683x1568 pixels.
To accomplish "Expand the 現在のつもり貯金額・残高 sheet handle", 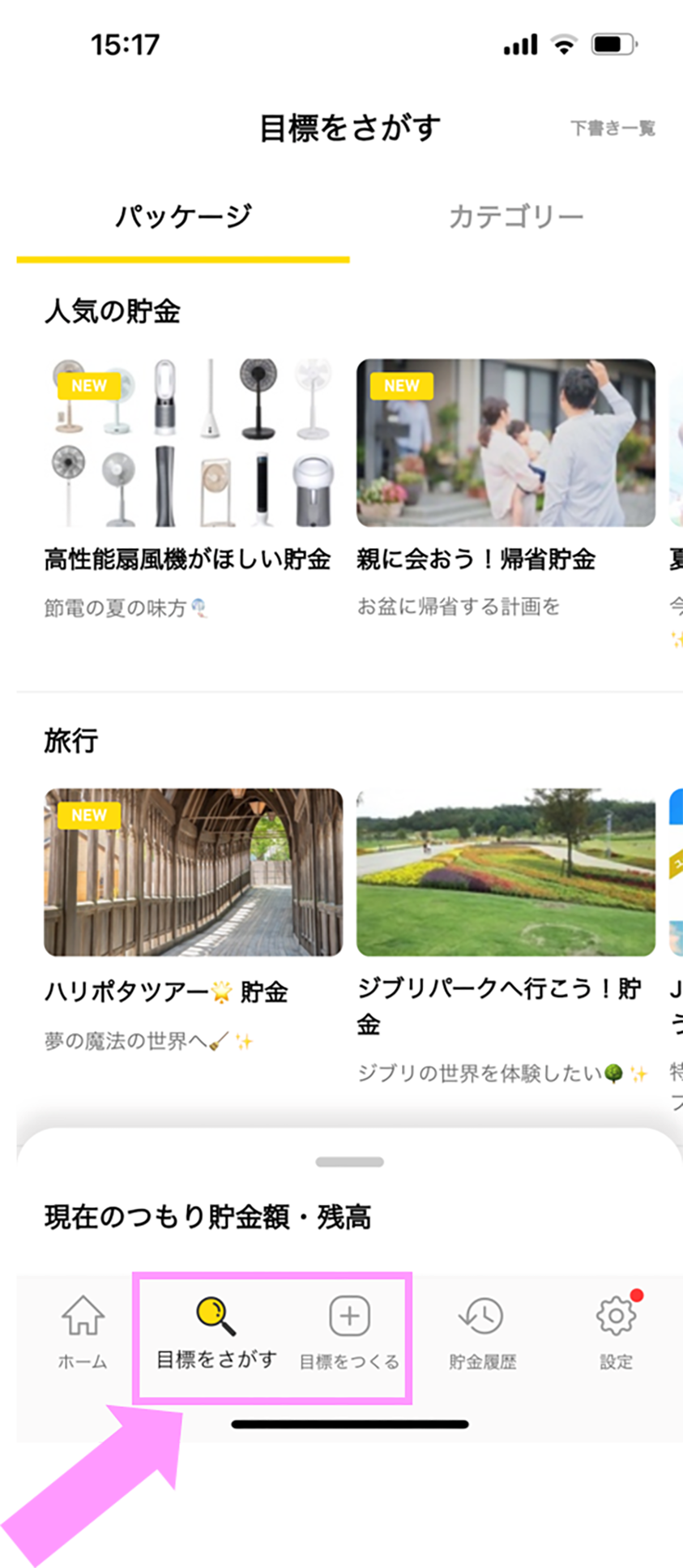I will (349, 1162).
